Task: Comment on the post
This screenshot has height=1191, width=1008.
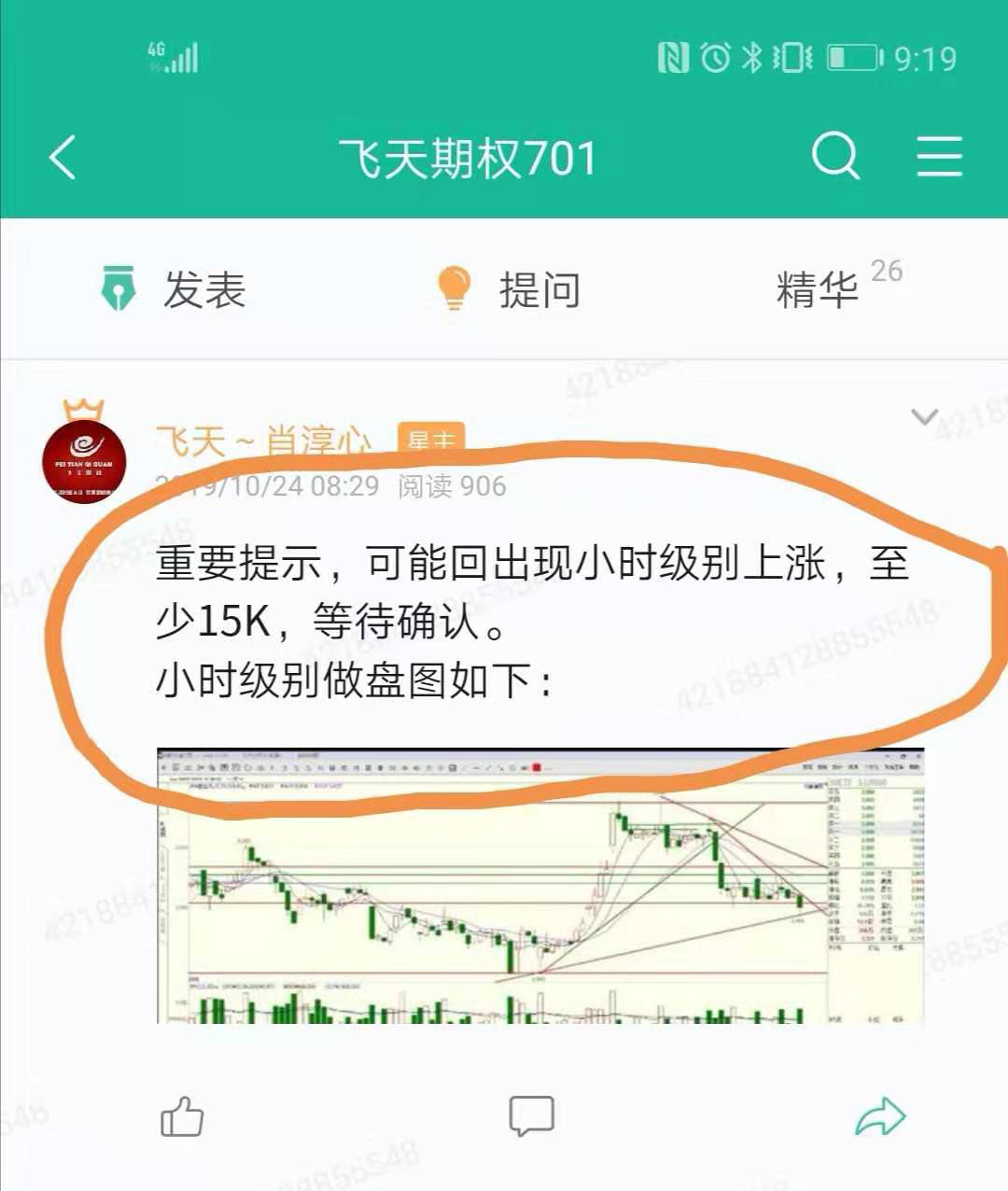Action: 531,1116
